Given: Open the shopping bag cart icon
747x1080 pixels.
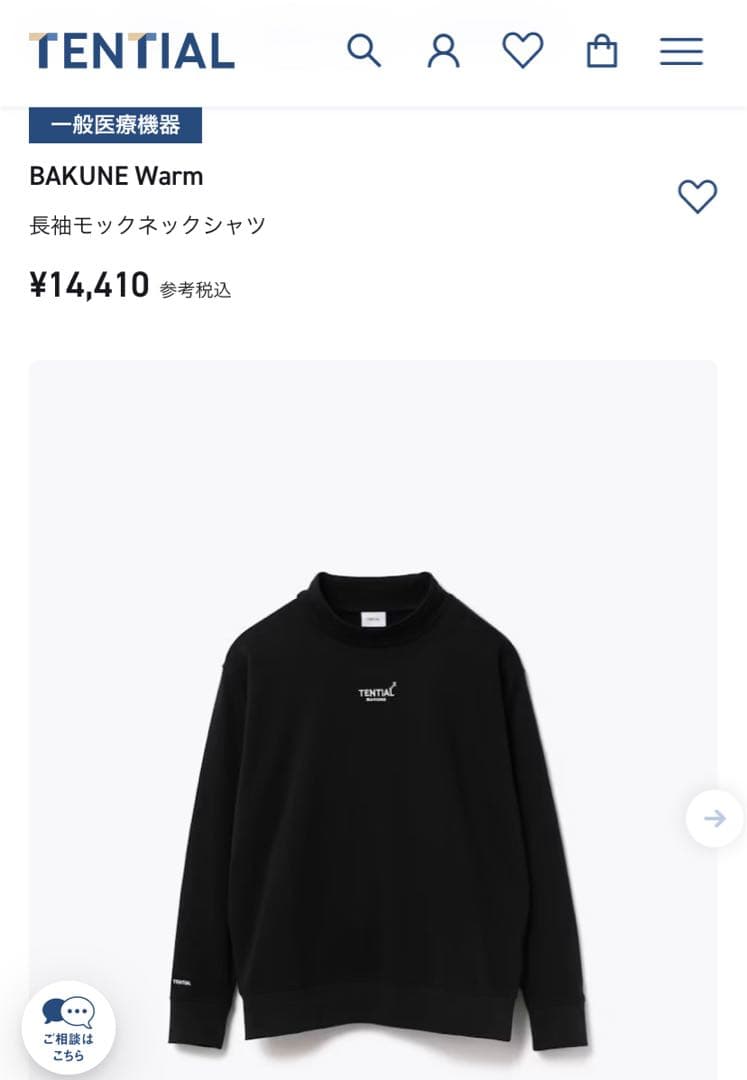Looking at the screenshot, I should tap(601, 50).
